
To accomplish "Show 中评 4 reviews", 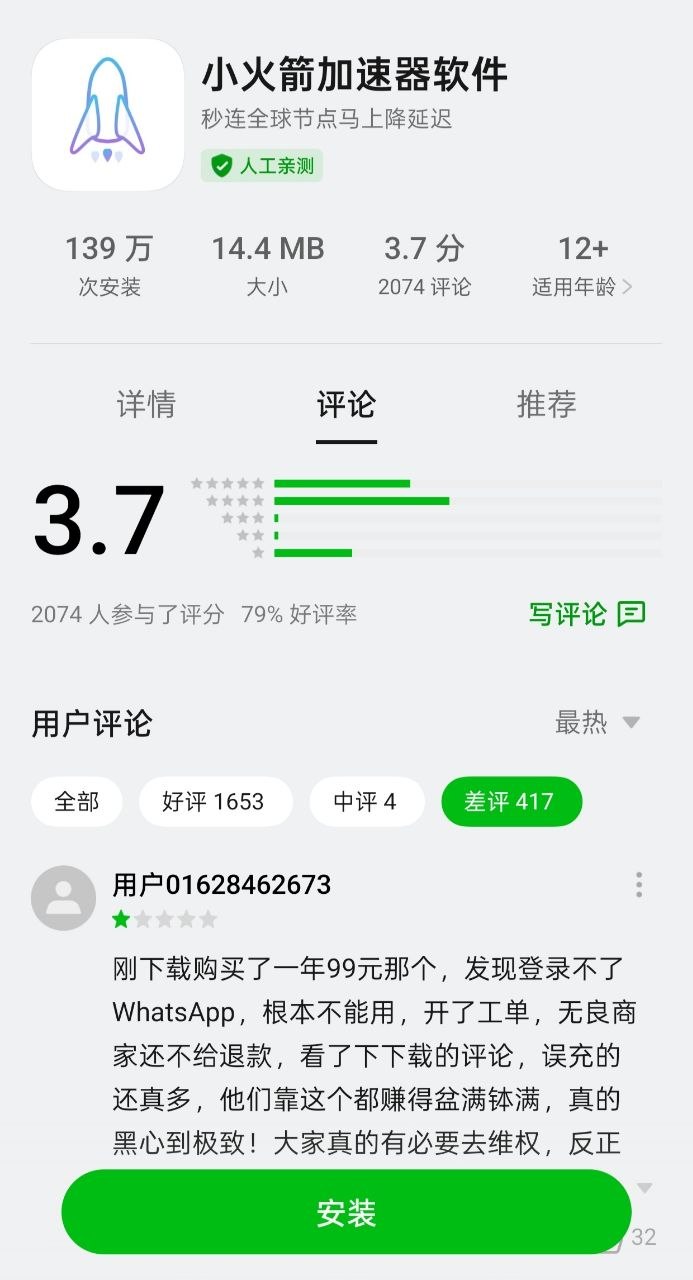I will [x=365, y=802].
